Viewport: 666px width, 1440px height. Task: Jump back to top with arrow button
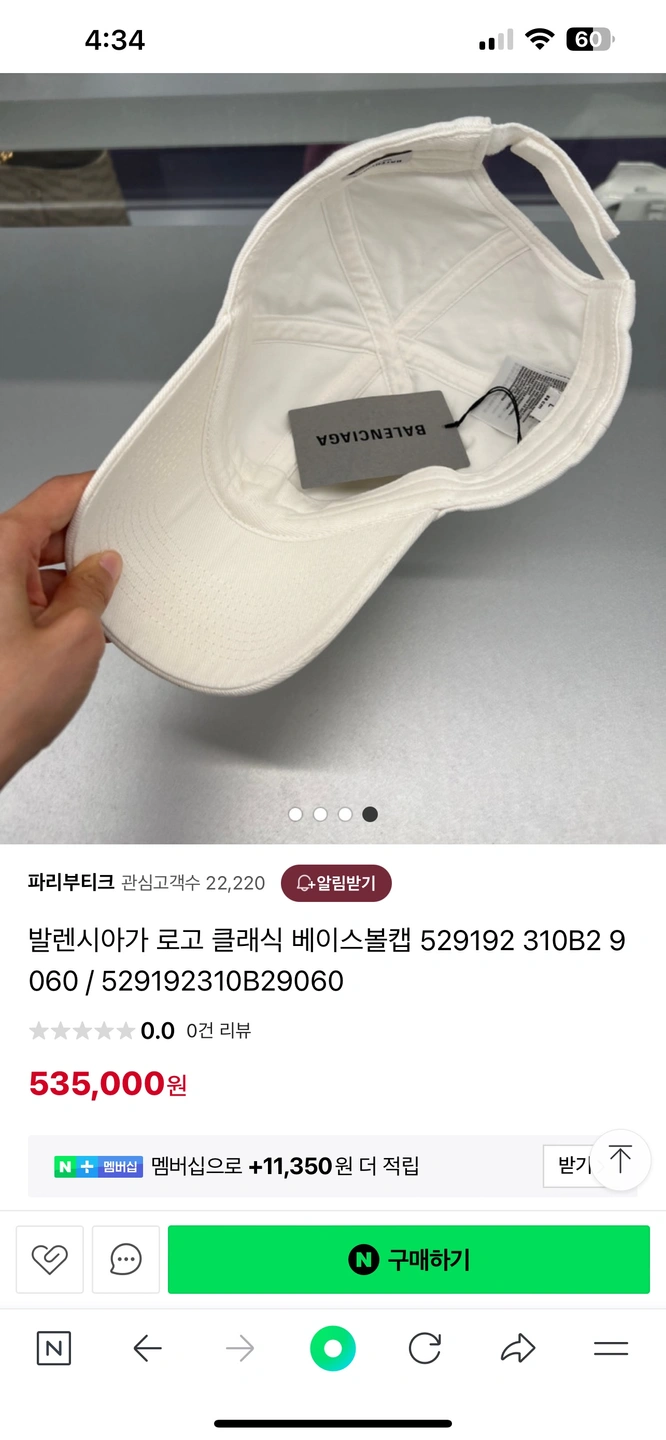tap(620, 1160)
